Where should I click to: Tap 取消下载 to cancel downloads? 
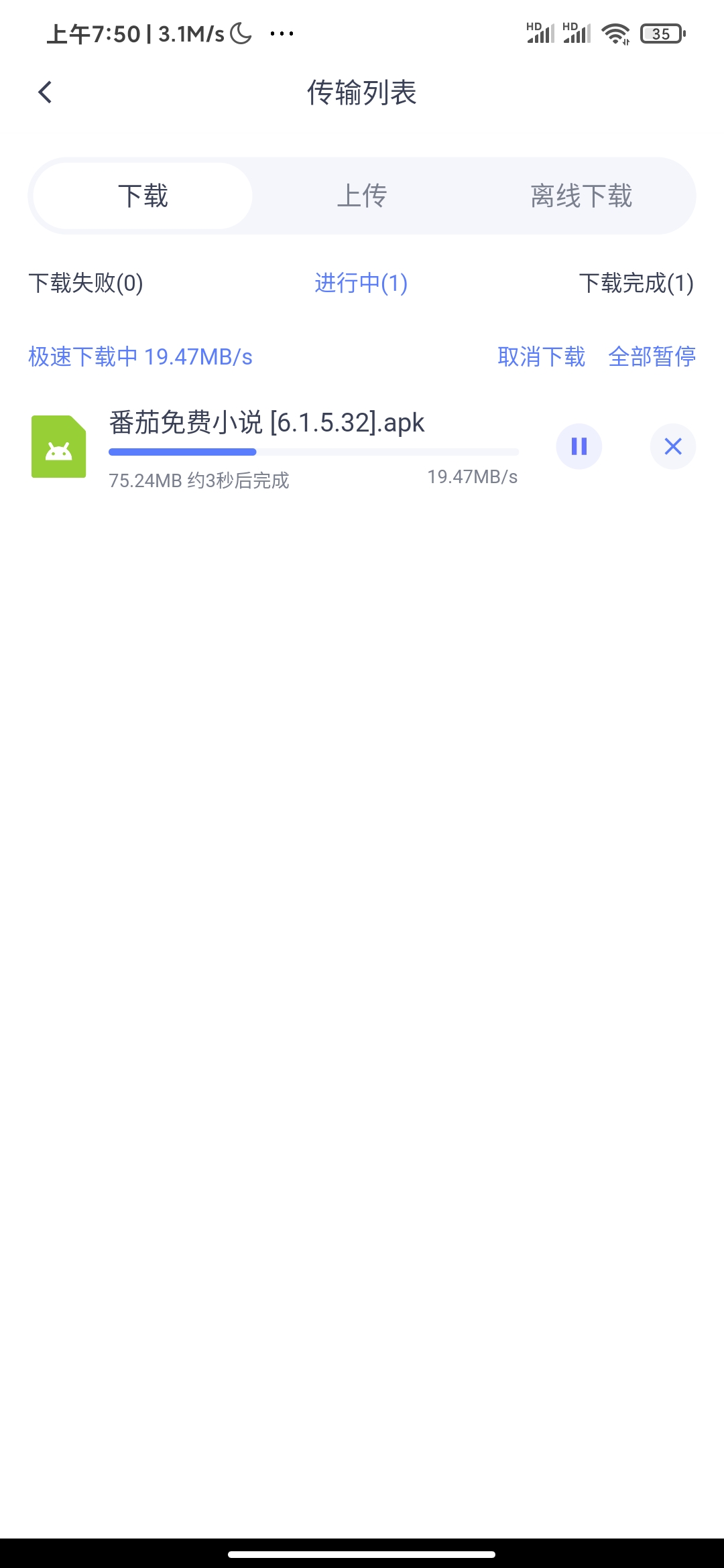541,356
